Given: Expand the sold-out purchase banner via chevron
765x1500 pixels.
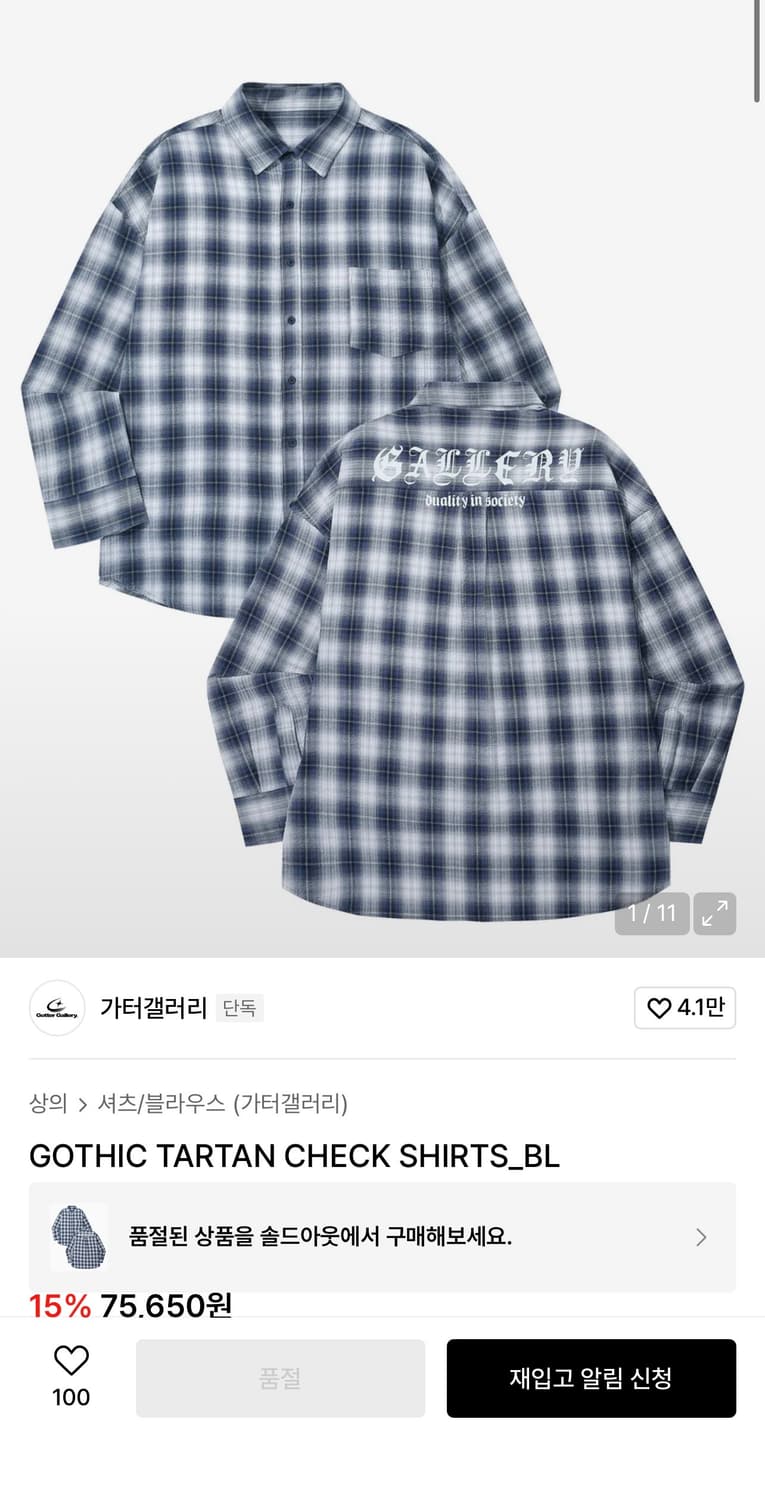Looking at the screenshot, I should (x=702, y=1237).
